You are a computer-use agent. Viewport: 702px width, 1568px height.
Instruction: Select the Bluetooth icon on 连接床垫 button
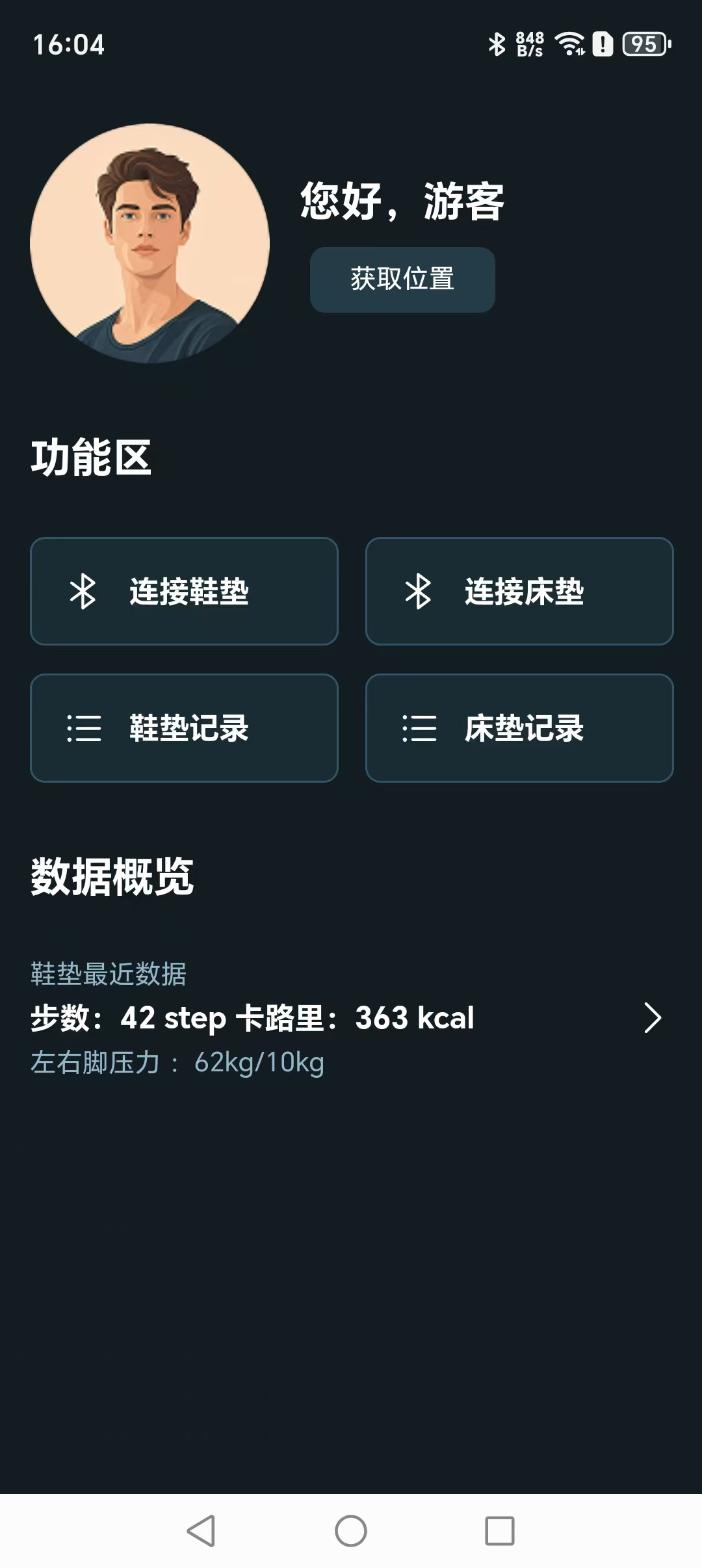(x=419, y=592)
